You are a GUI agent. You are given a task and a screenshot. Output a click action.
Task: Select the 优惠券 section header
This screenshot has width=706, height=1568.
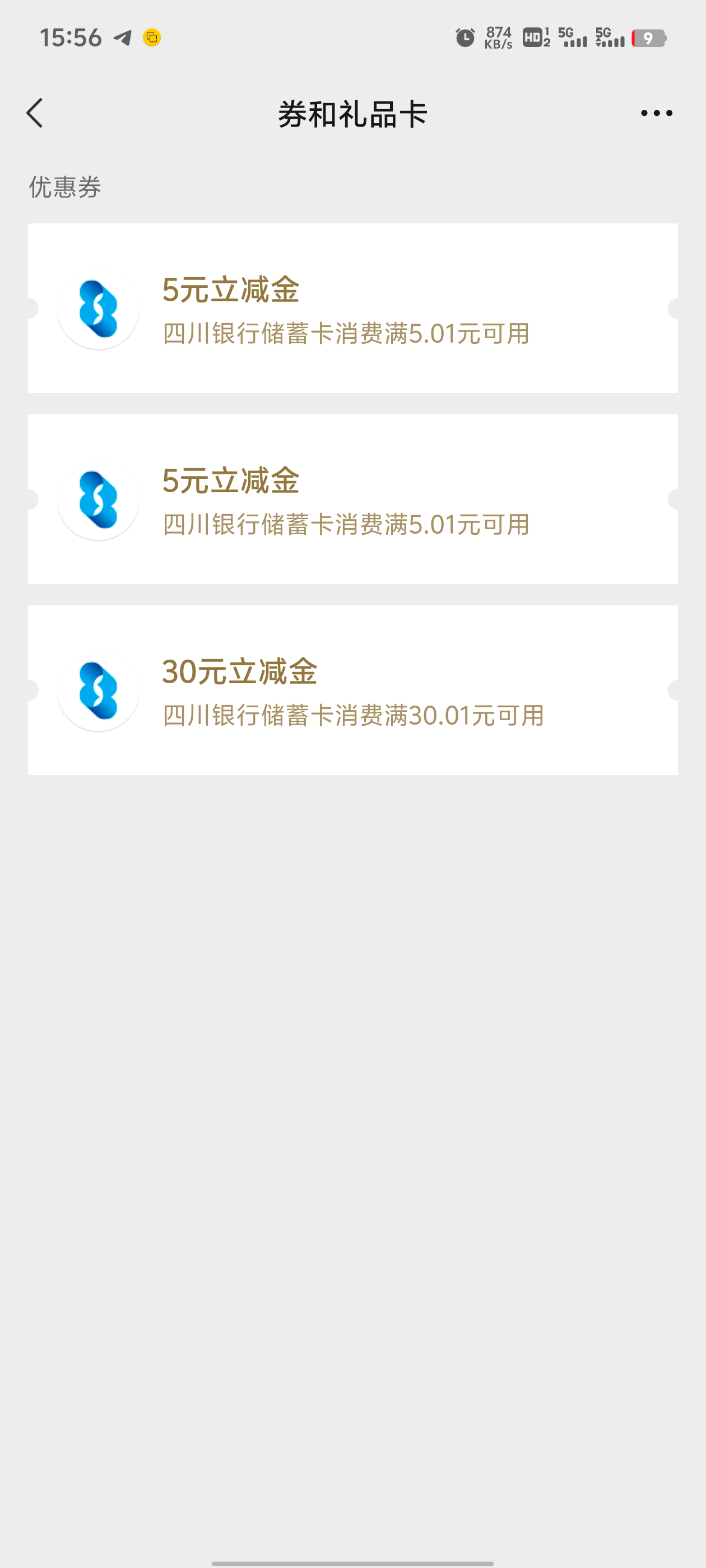(65, 187)
